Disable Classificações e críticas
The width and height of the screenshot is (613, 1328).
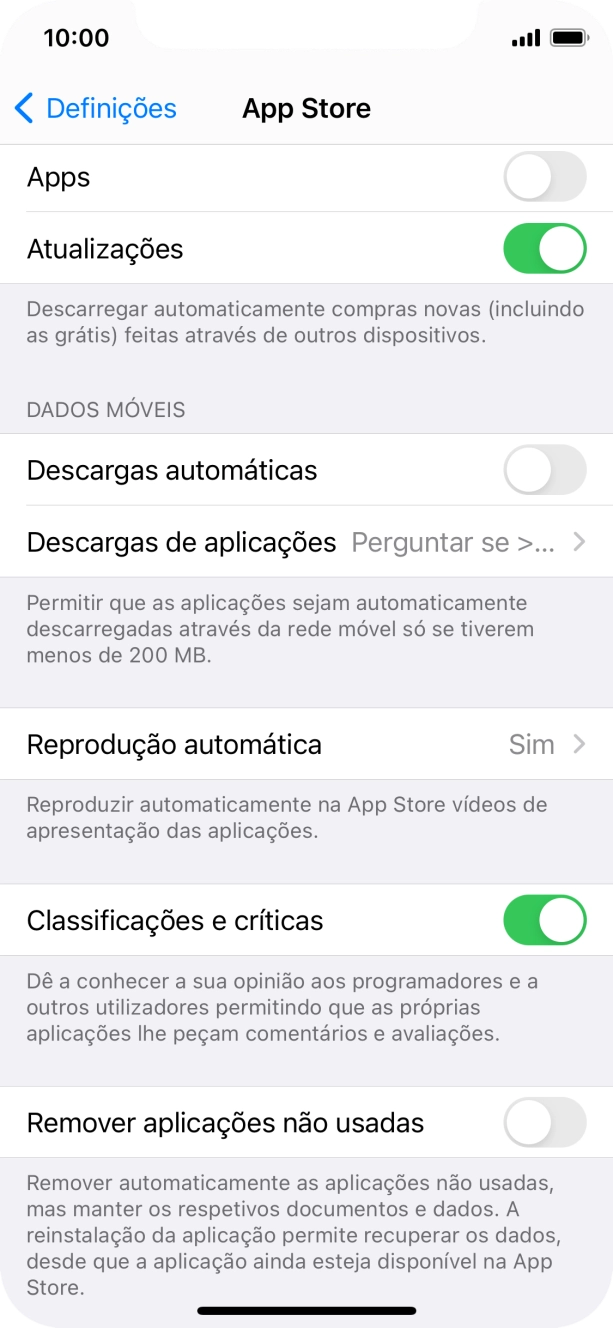pyautogui.click(x=544, y=920)
